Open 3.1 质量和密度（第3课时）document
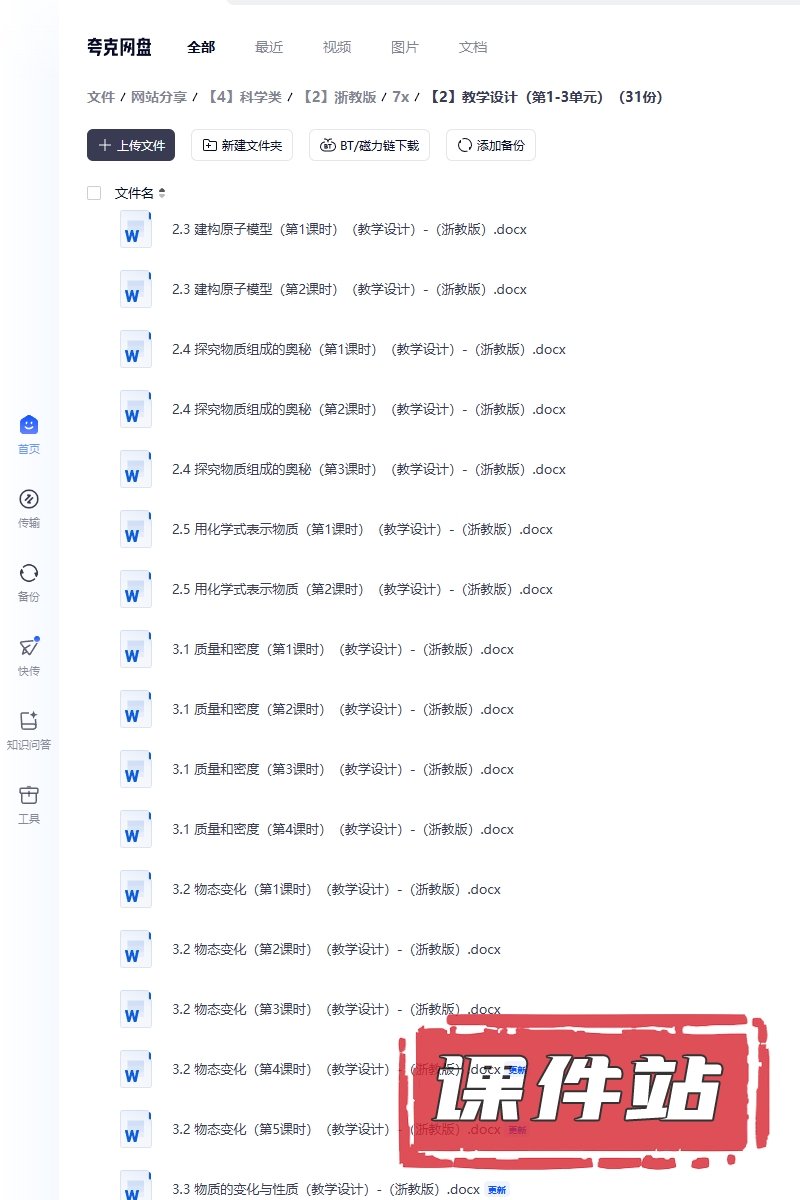The image size is (800, 1200). (x=342, y=769)
